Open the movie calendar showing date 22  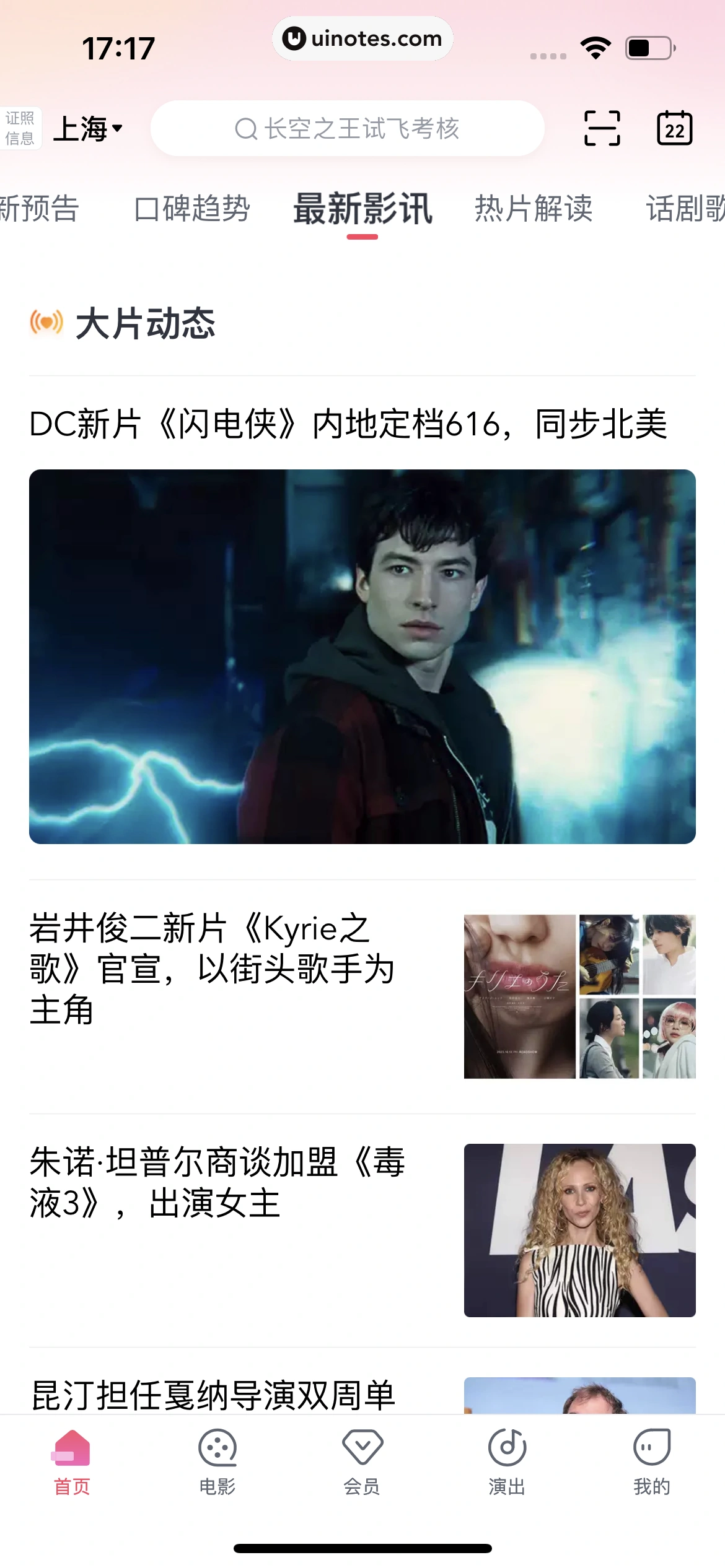(x=674, y=127)
